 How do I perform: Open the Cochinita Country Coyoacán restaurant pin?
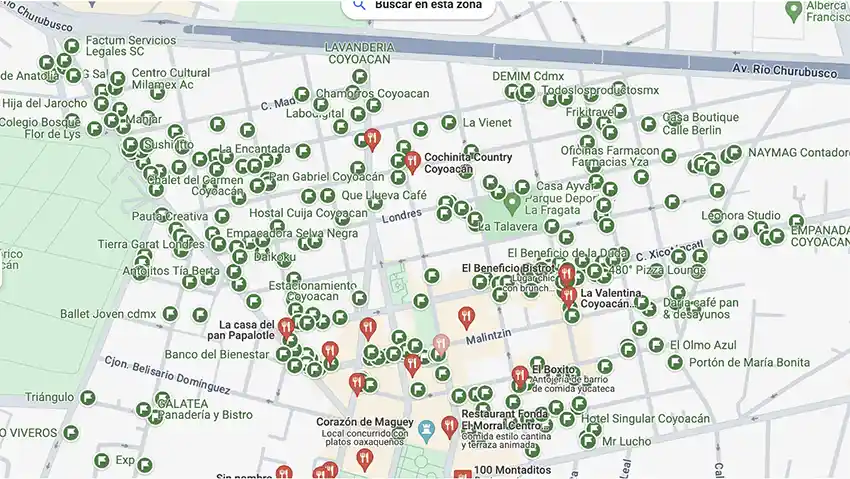coord(412,161)
